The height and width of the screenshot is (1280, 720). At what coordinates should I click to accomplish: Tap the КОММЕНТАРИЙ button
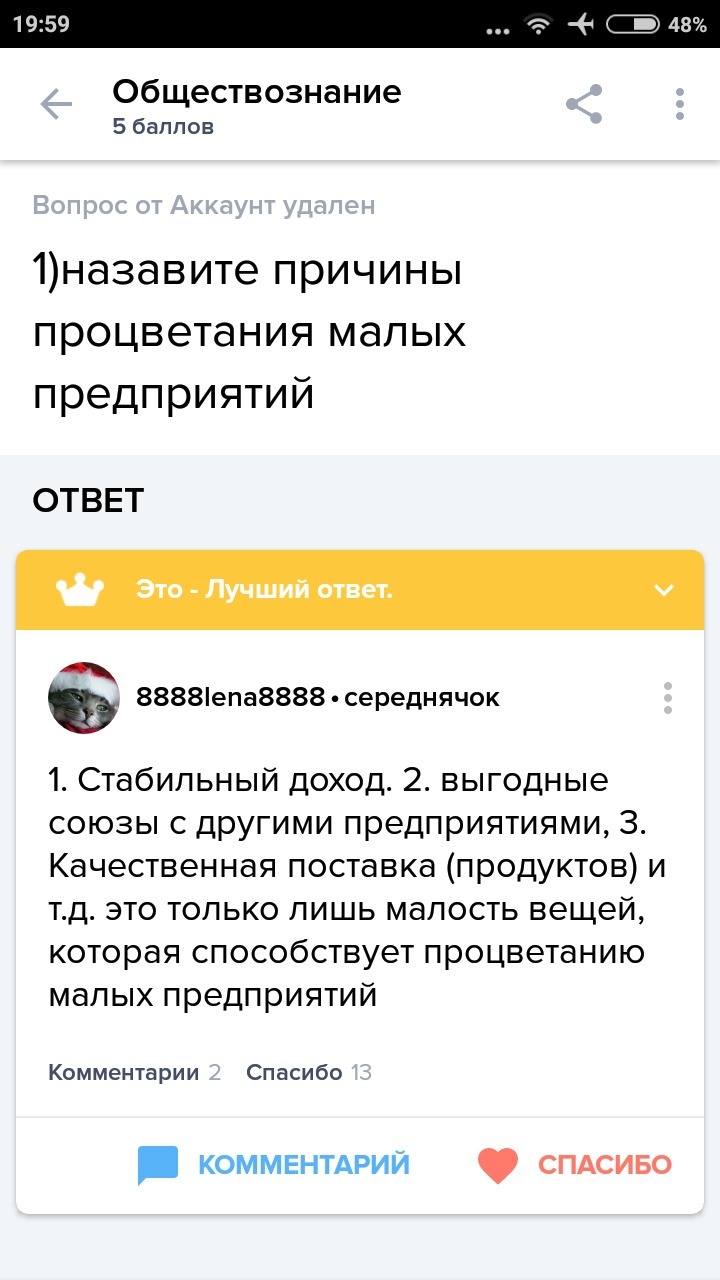274,1165
